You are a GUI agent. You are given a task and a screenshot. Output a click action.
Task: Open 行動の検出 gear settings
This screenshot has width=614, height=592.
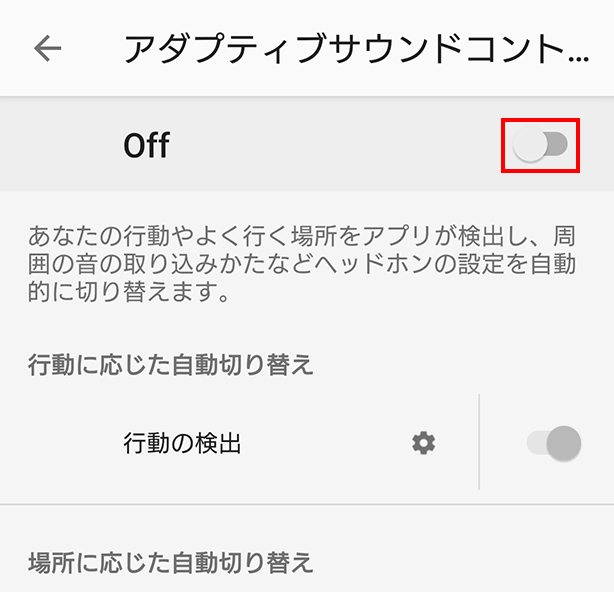coord(424,443)
